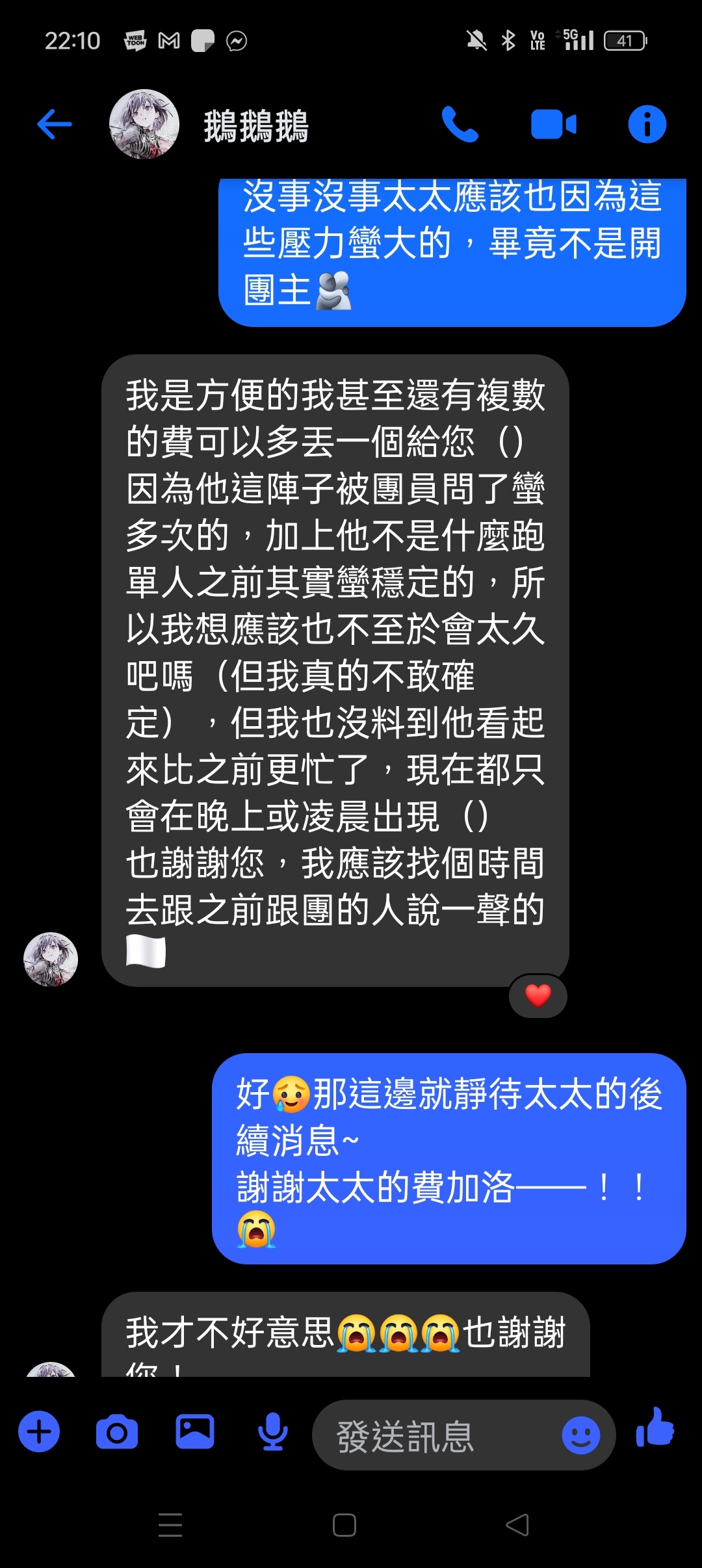Go back from the chat with 鵝鵝鵝
This screenshot has width=702, height=1568.
pos(55,124)
